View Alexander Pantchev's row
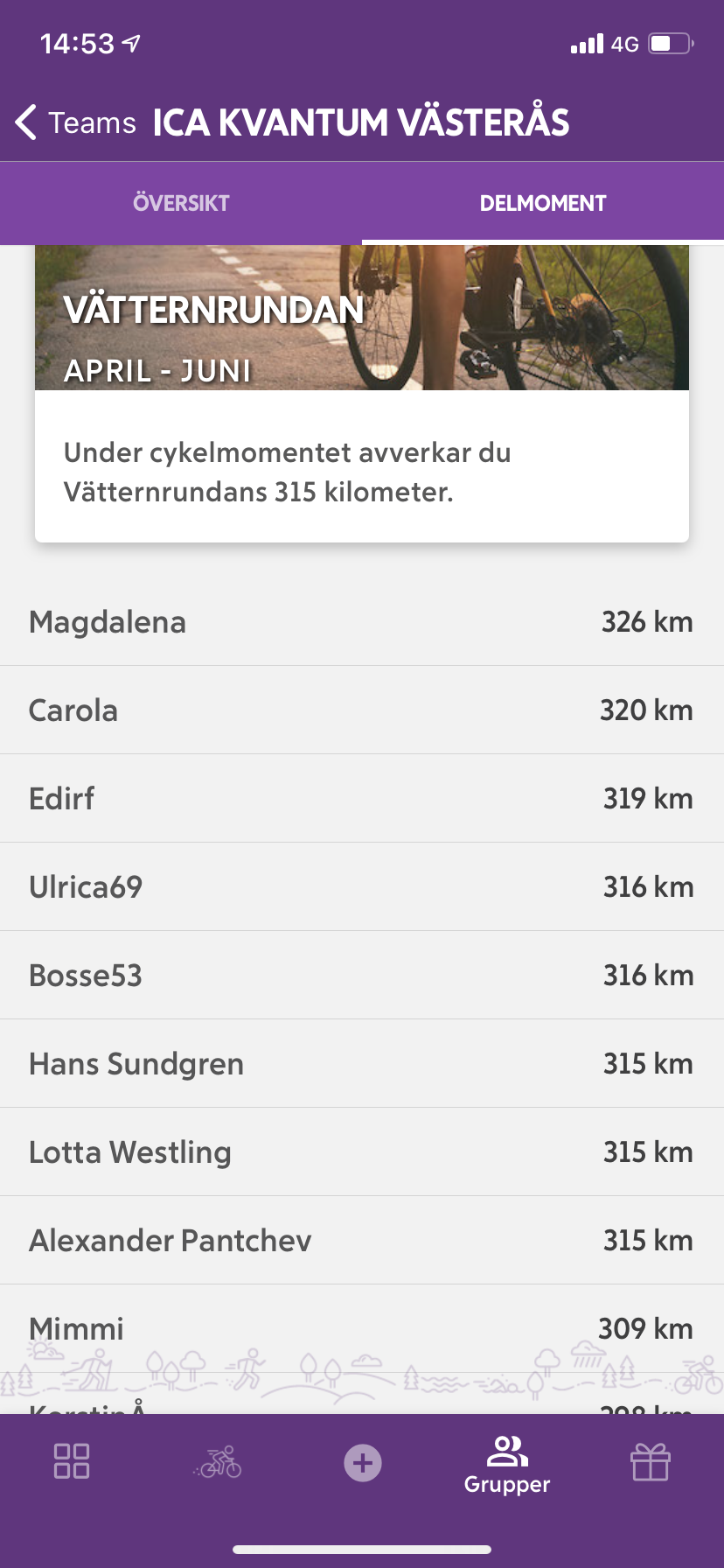724x1568 pixels. [362, 1241]
